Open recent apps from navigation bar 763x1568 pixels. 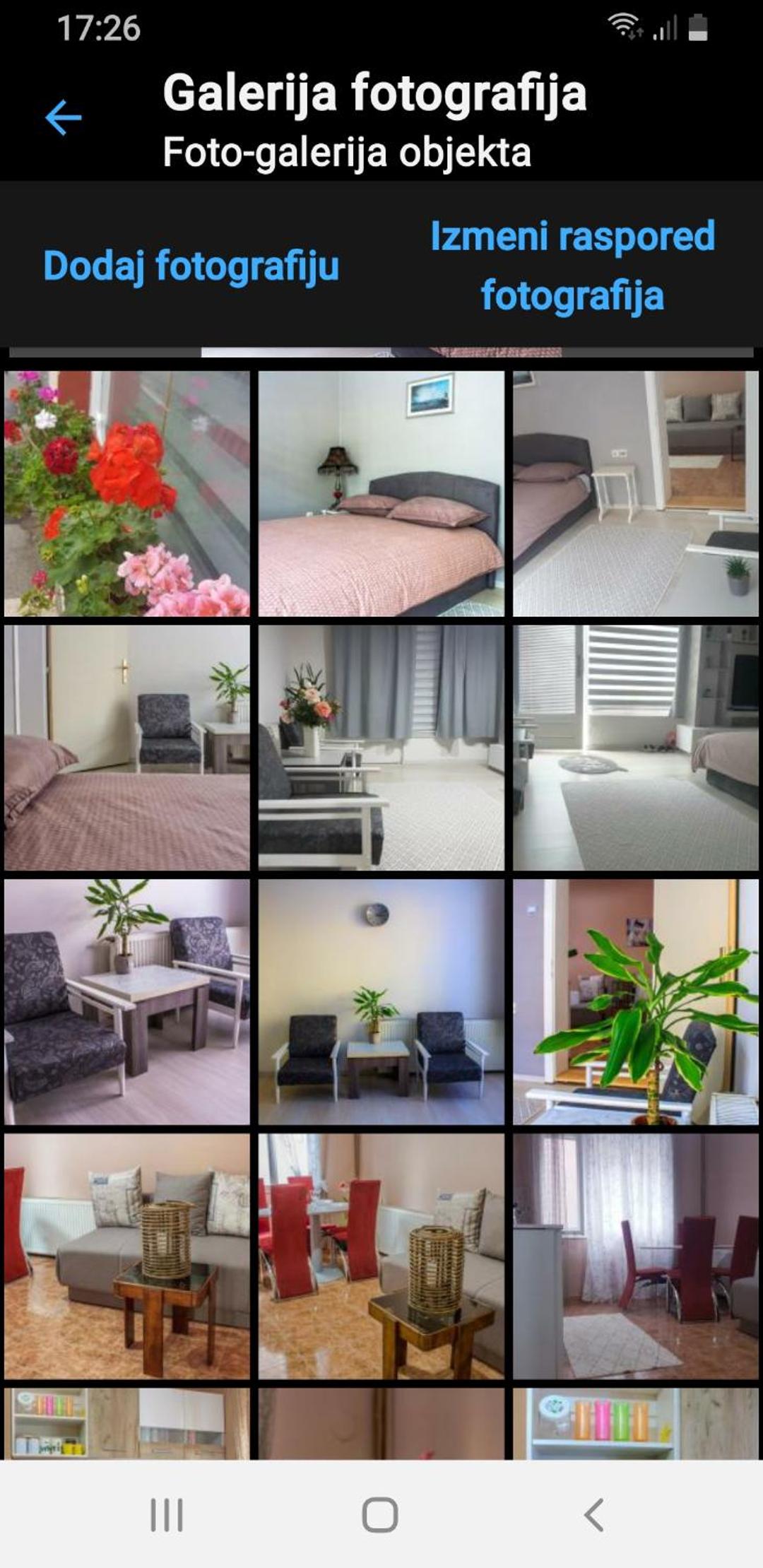167,1515
